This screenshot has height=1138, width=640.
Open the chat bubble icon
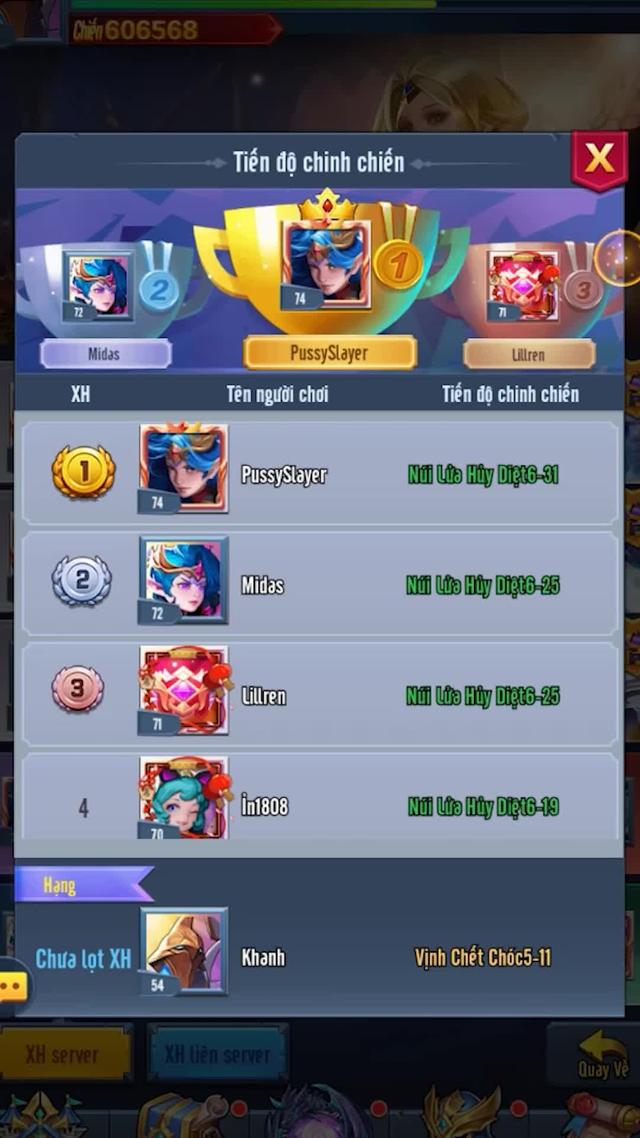coord(12,987)
